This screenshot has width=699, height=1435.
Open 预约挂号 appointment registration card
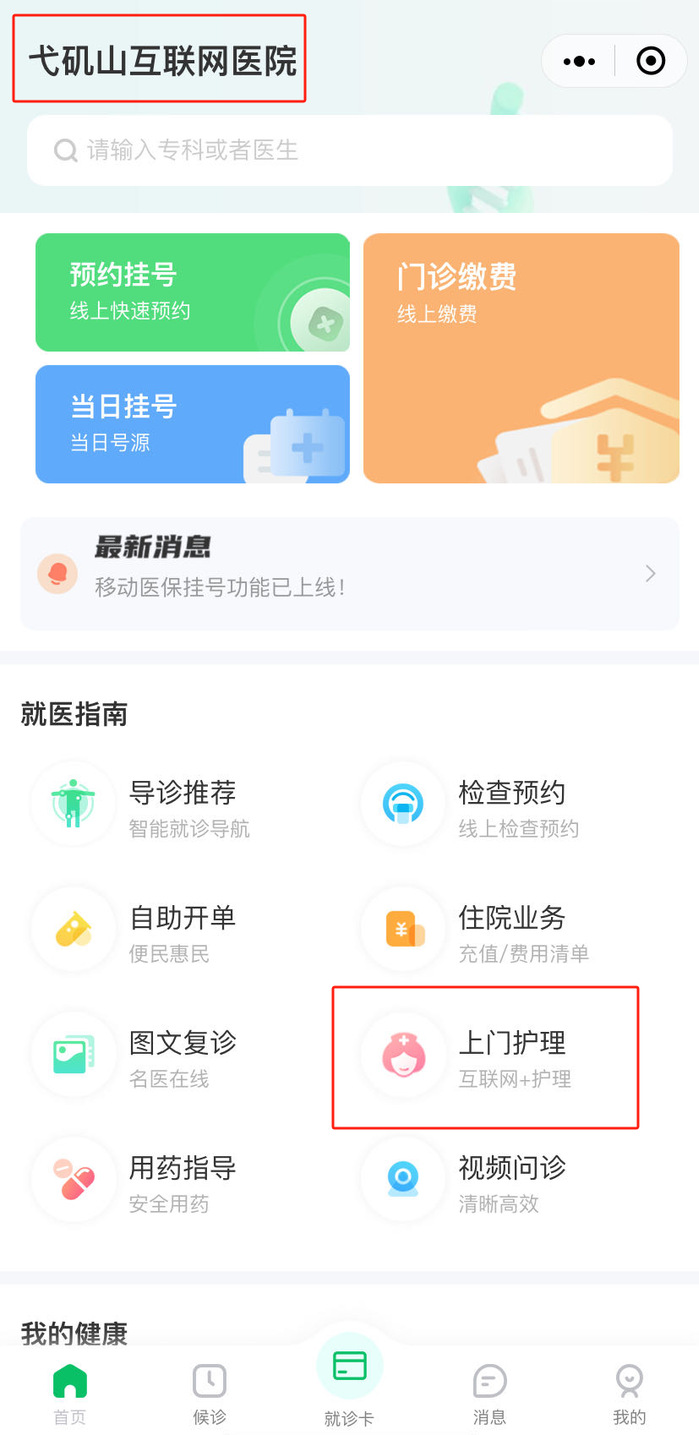192,292
